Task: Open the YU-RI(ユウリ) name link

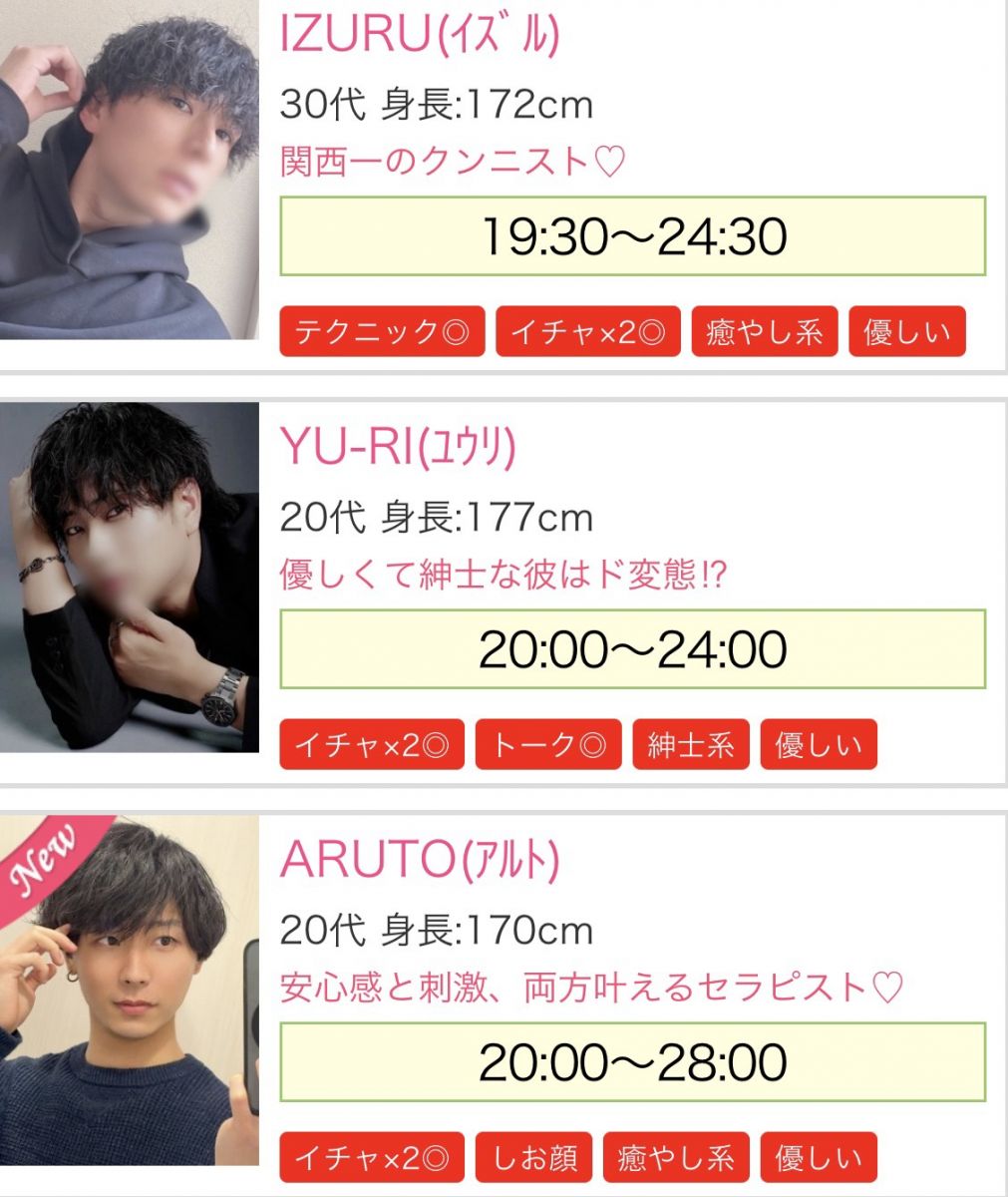Action: click(x=398, y=449)
